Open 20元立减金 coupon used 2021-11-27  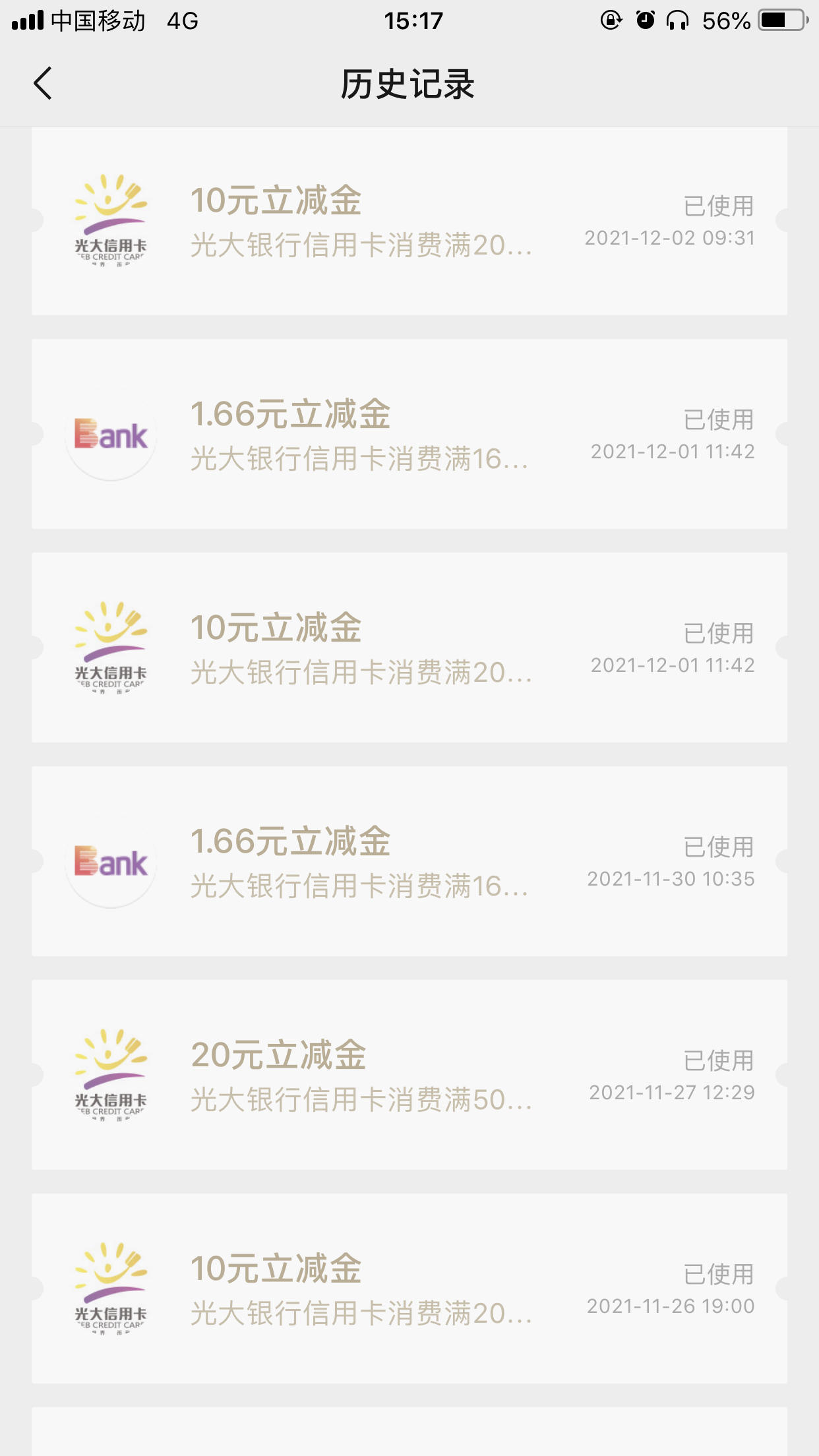pos(409,1075)
